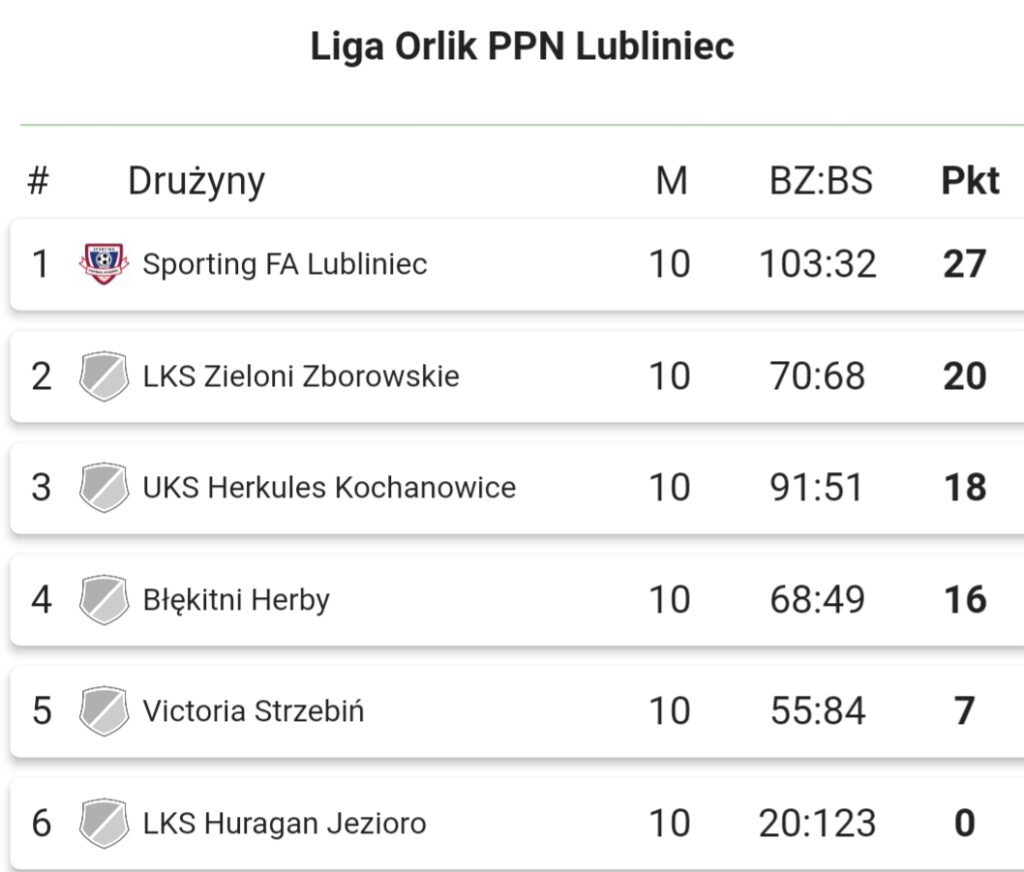1024x872 pixels.
Task: Show the LKS Huragan Jezioro team
Action: (x=284, y=823)
